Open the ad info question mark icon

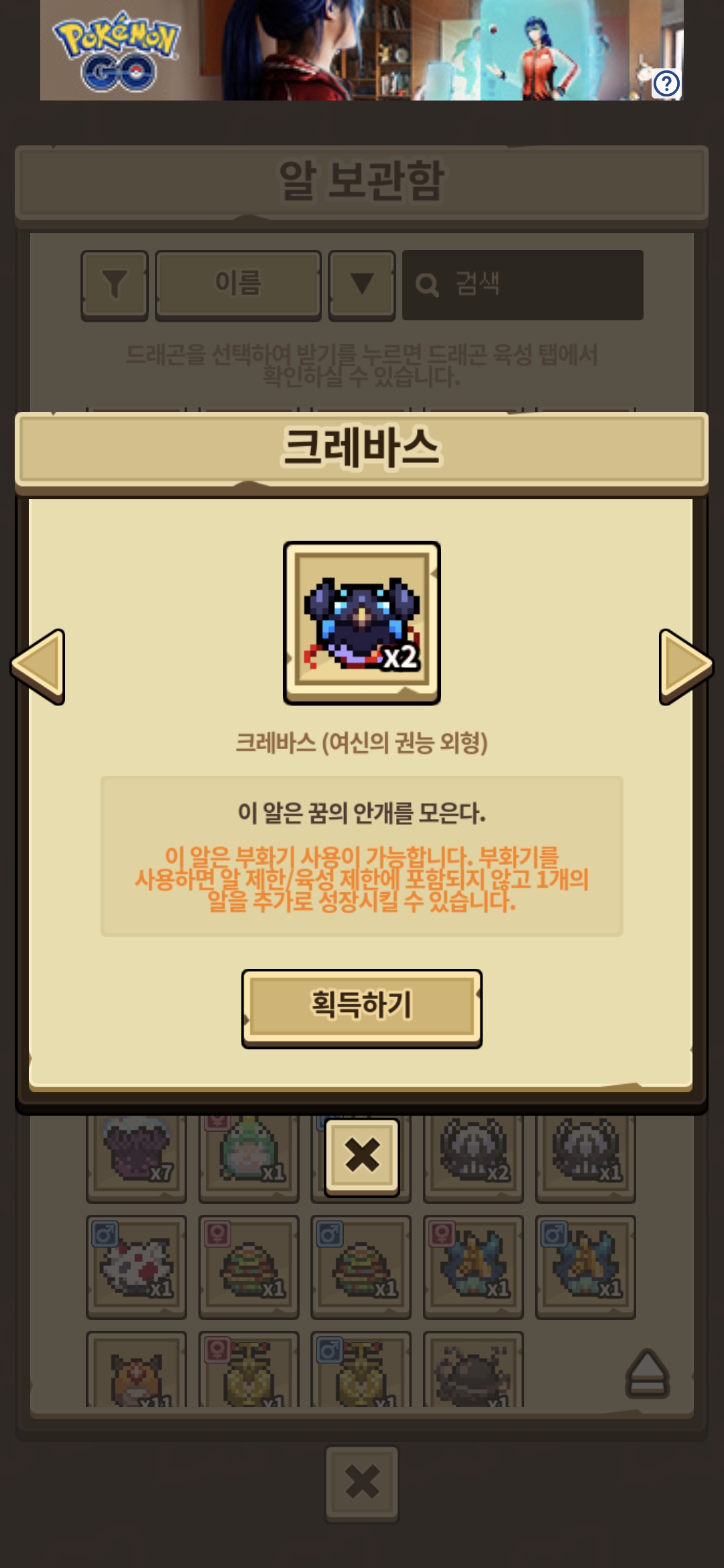tap(666, 84)
